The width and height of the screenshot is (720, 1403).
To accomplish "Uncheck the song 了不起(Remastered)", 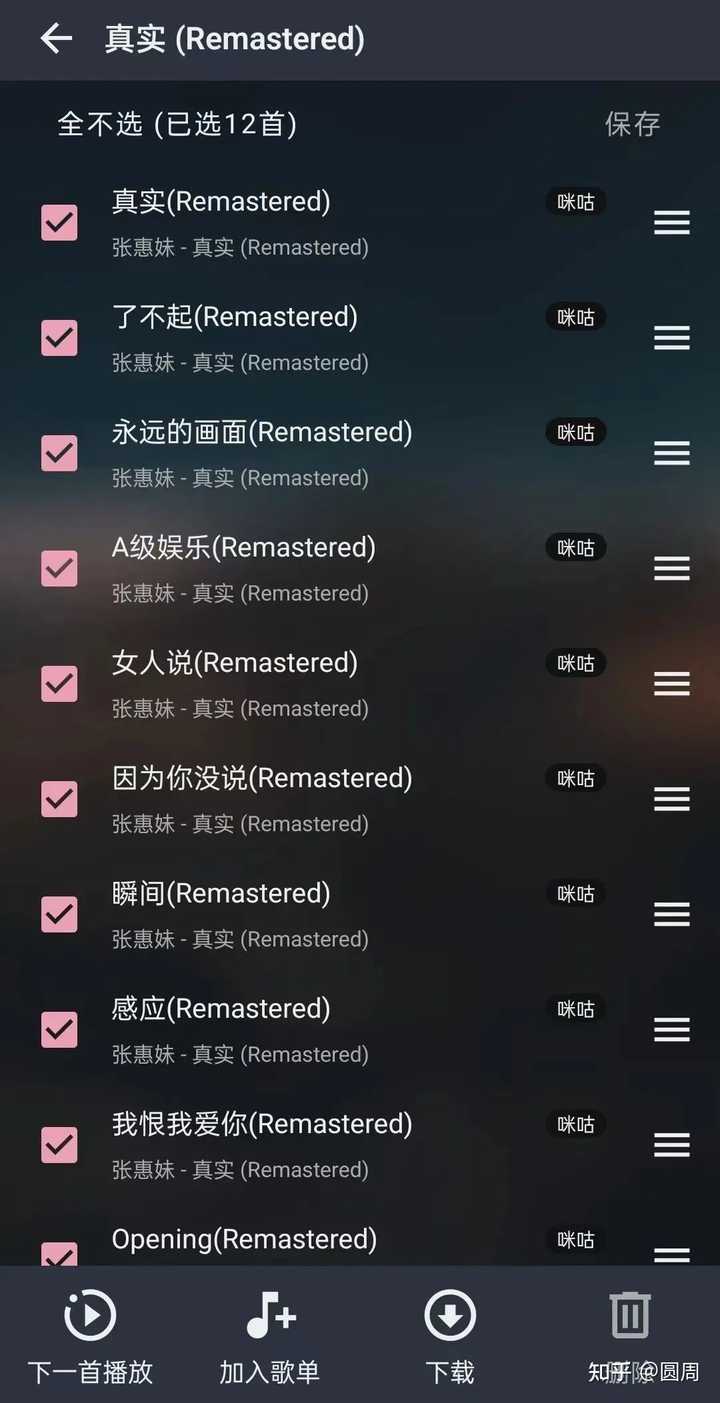I will coord(59,338).
